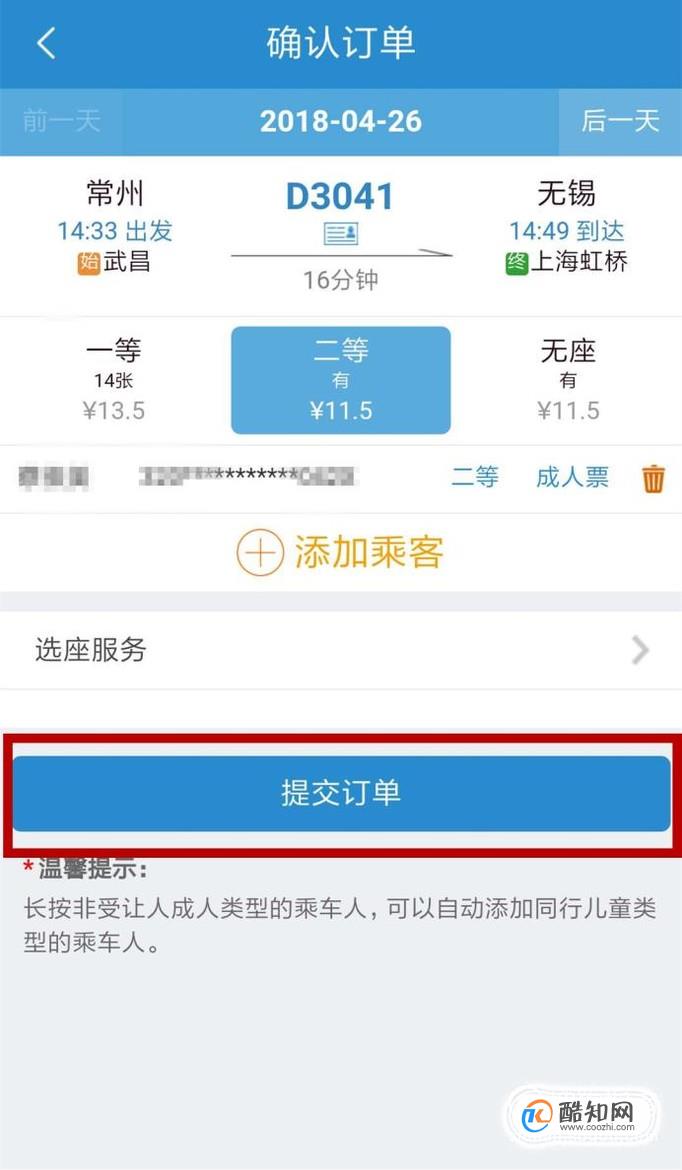Change passenger's 成人票 ticket type
This screenshot has width=682, height=1170.
click(572, 478)
